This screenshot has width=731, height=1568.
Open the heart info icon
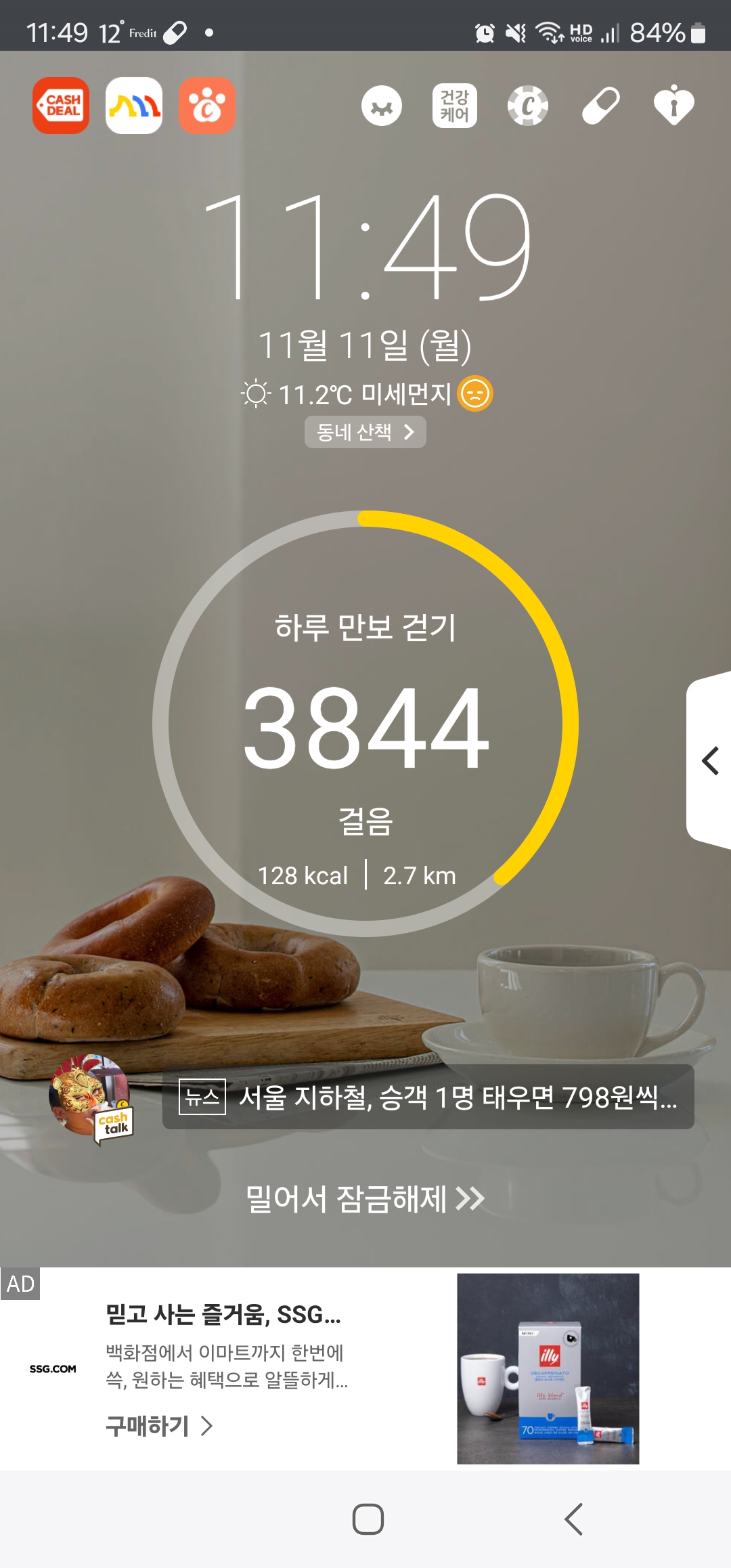pyautogui.click(x=674, y=105)
